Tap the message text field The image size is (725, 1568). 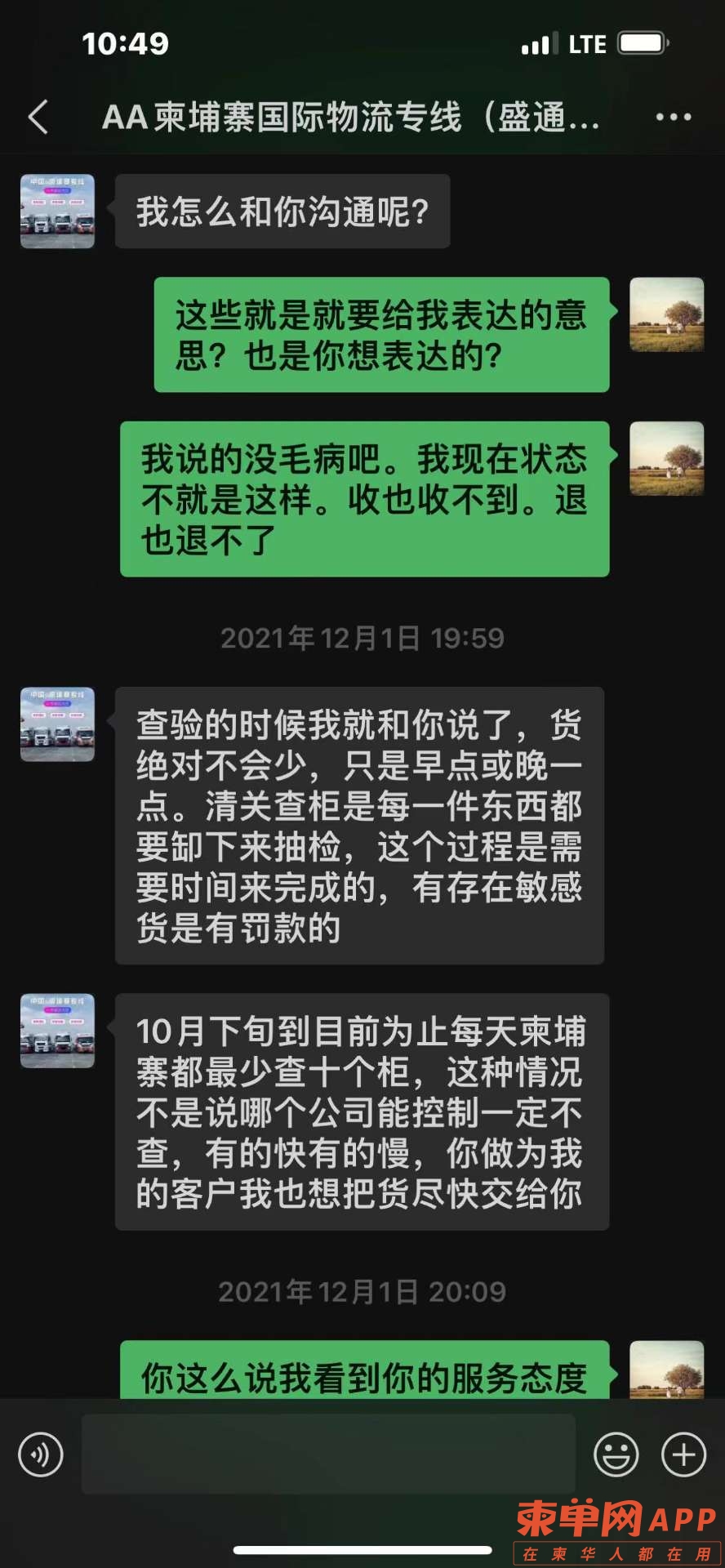[328, 1454]
